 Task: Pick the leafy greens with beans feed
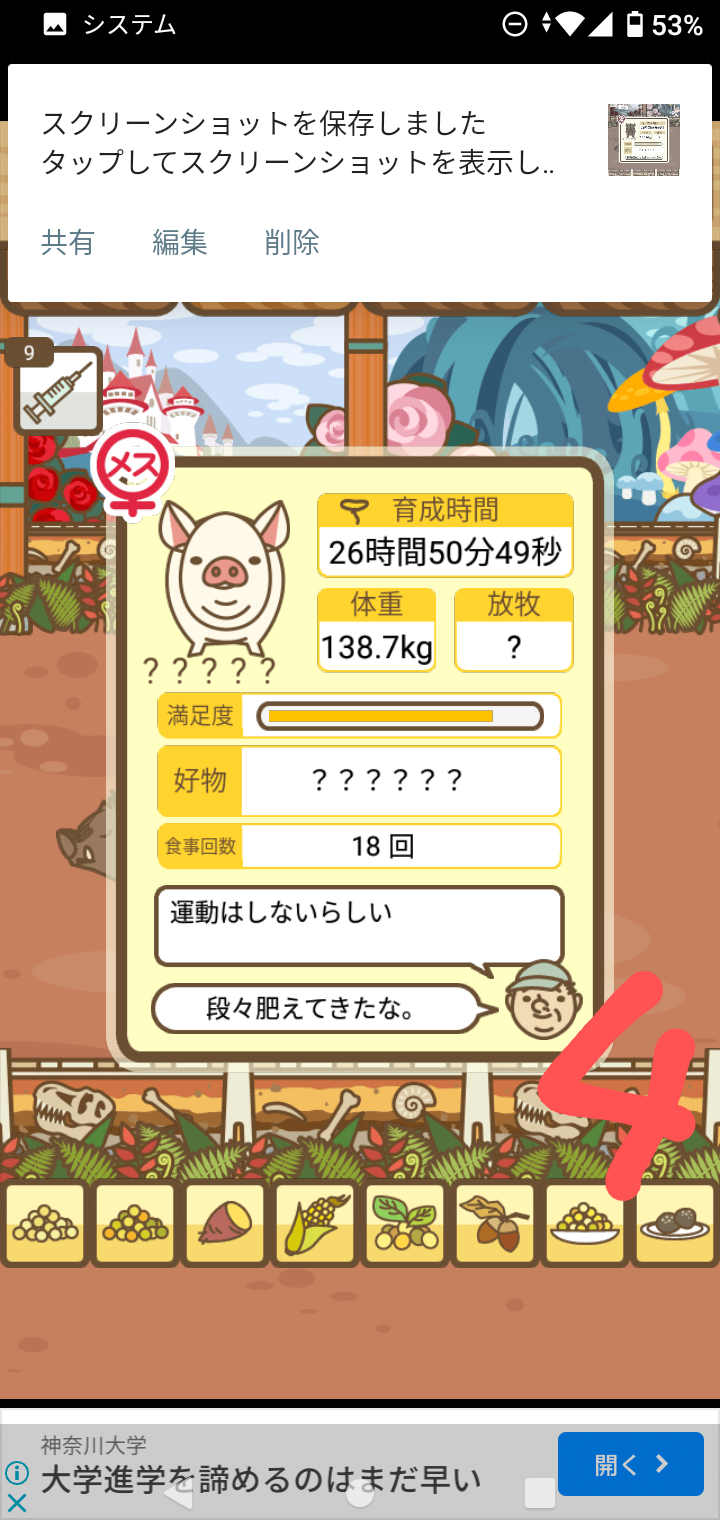[404, 1223]
